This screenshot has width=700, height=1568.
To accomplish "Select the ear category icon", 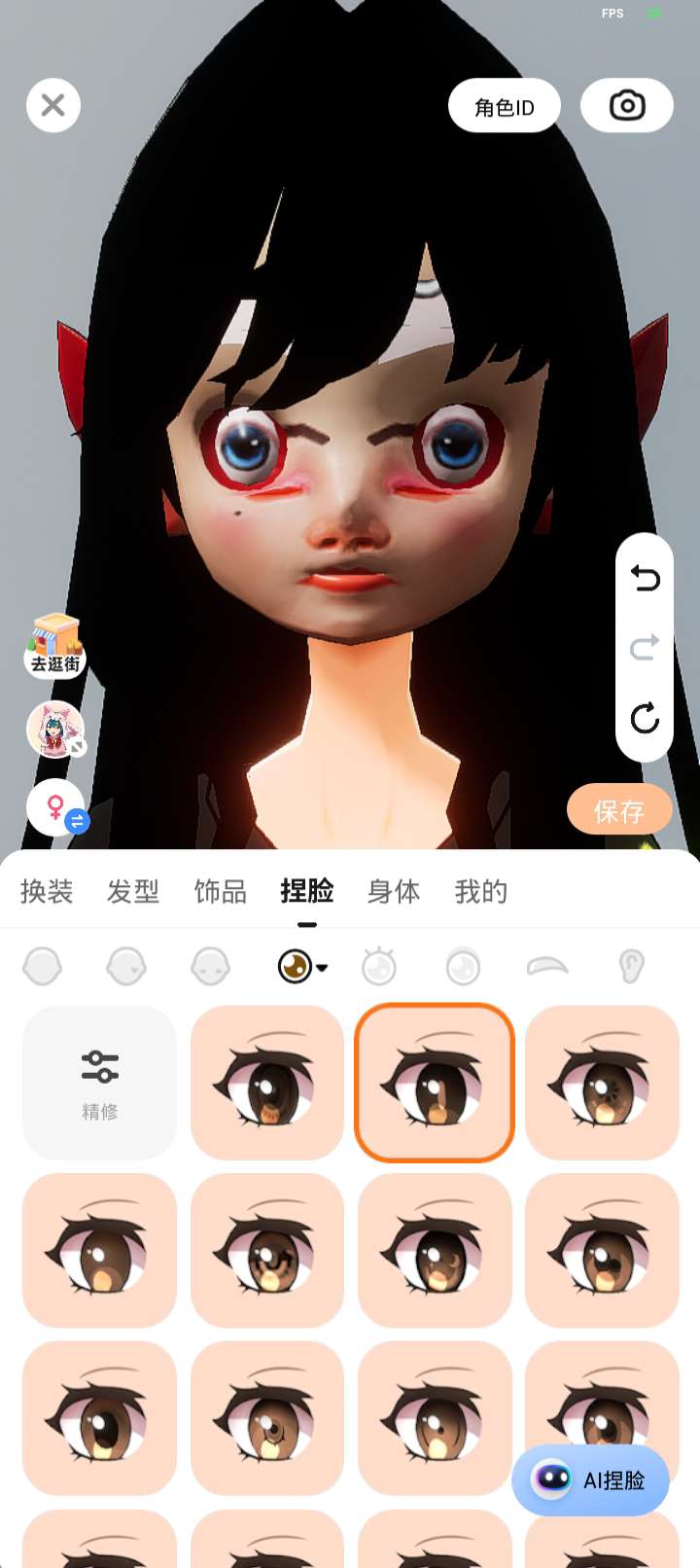I will (631, 967).
